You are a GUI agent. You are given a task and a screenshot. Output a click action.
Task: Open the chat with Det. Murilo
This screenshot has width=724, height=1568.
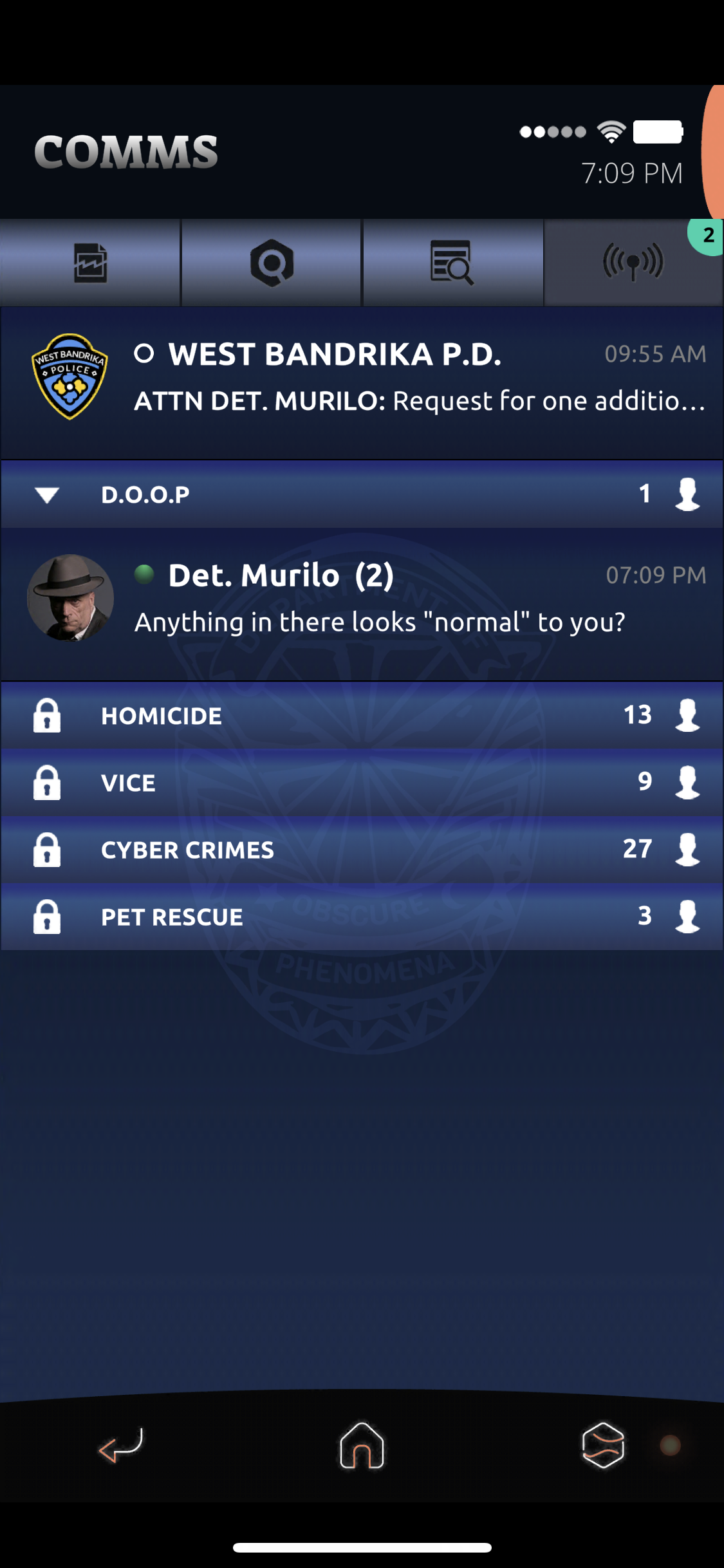click(x=362, y=604)
